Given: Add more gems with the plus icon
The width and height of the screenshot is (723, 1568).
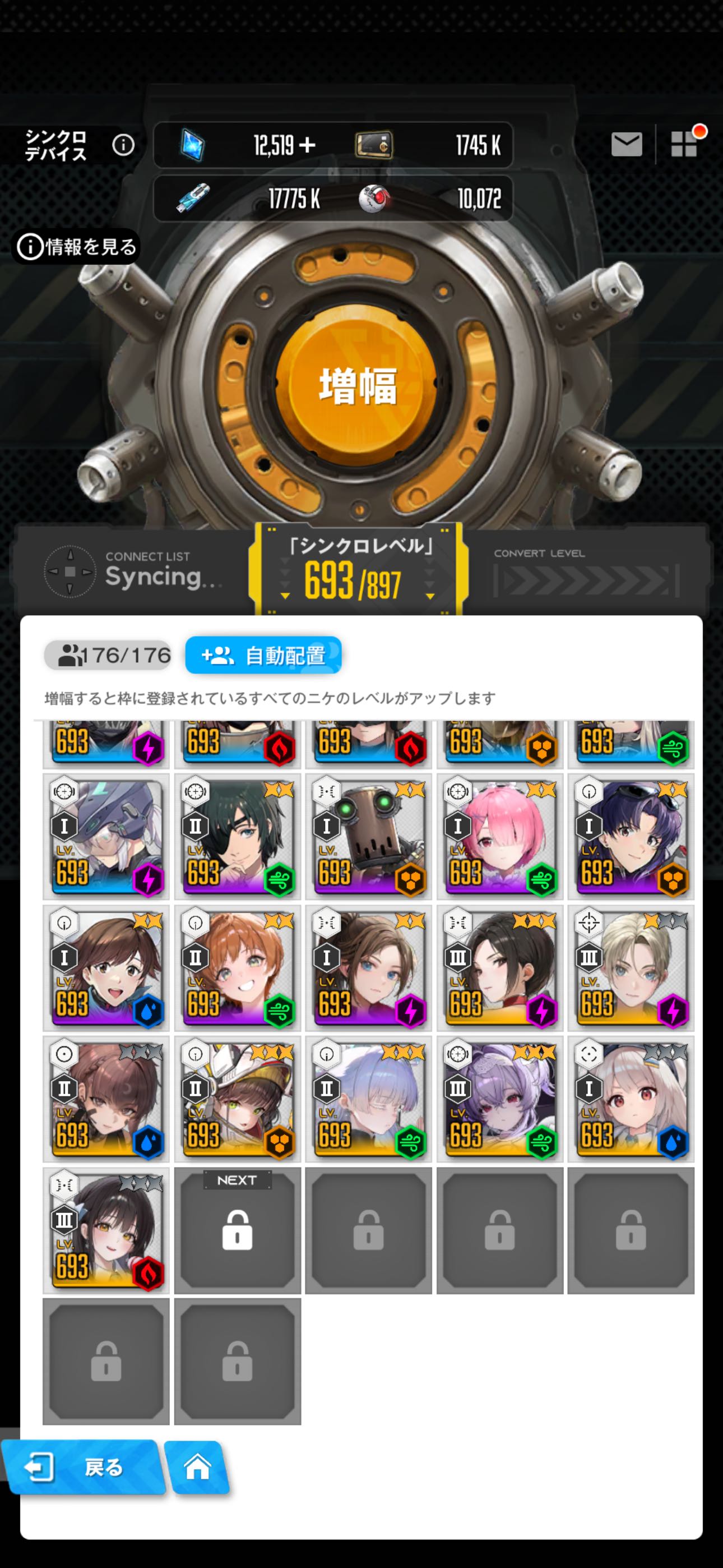Looking at the screenshot, I should [308, 145].
